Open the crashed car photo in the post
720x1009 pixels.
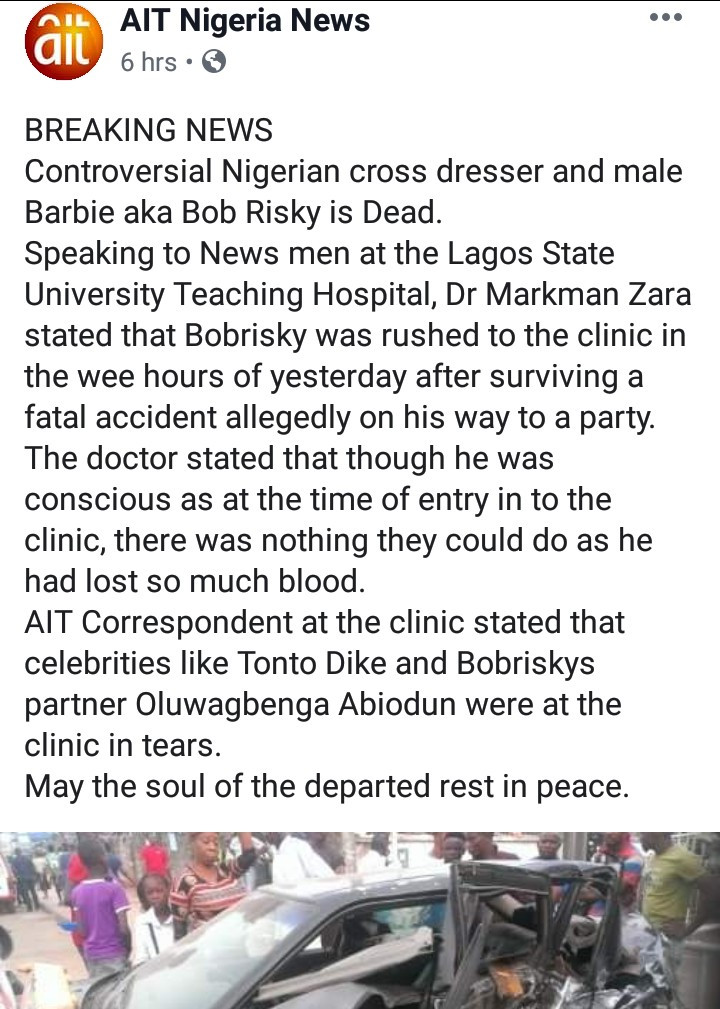click(360, 920)
